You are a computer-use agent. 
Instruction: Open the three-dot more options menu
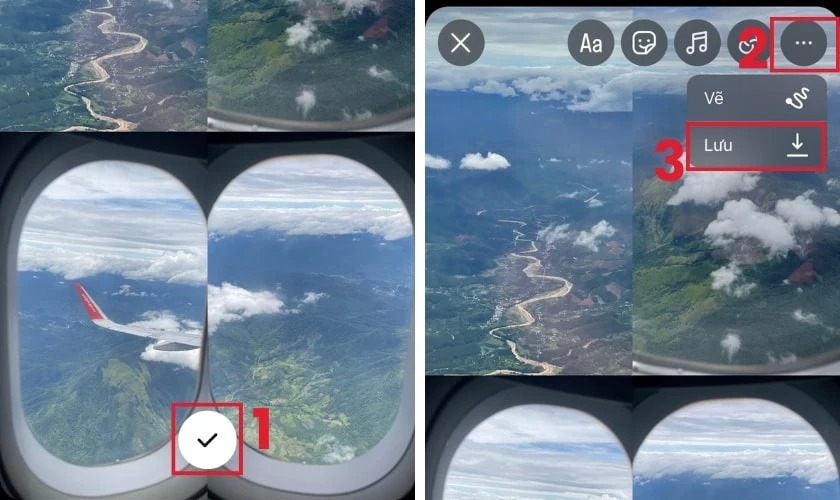click(804, 43)
